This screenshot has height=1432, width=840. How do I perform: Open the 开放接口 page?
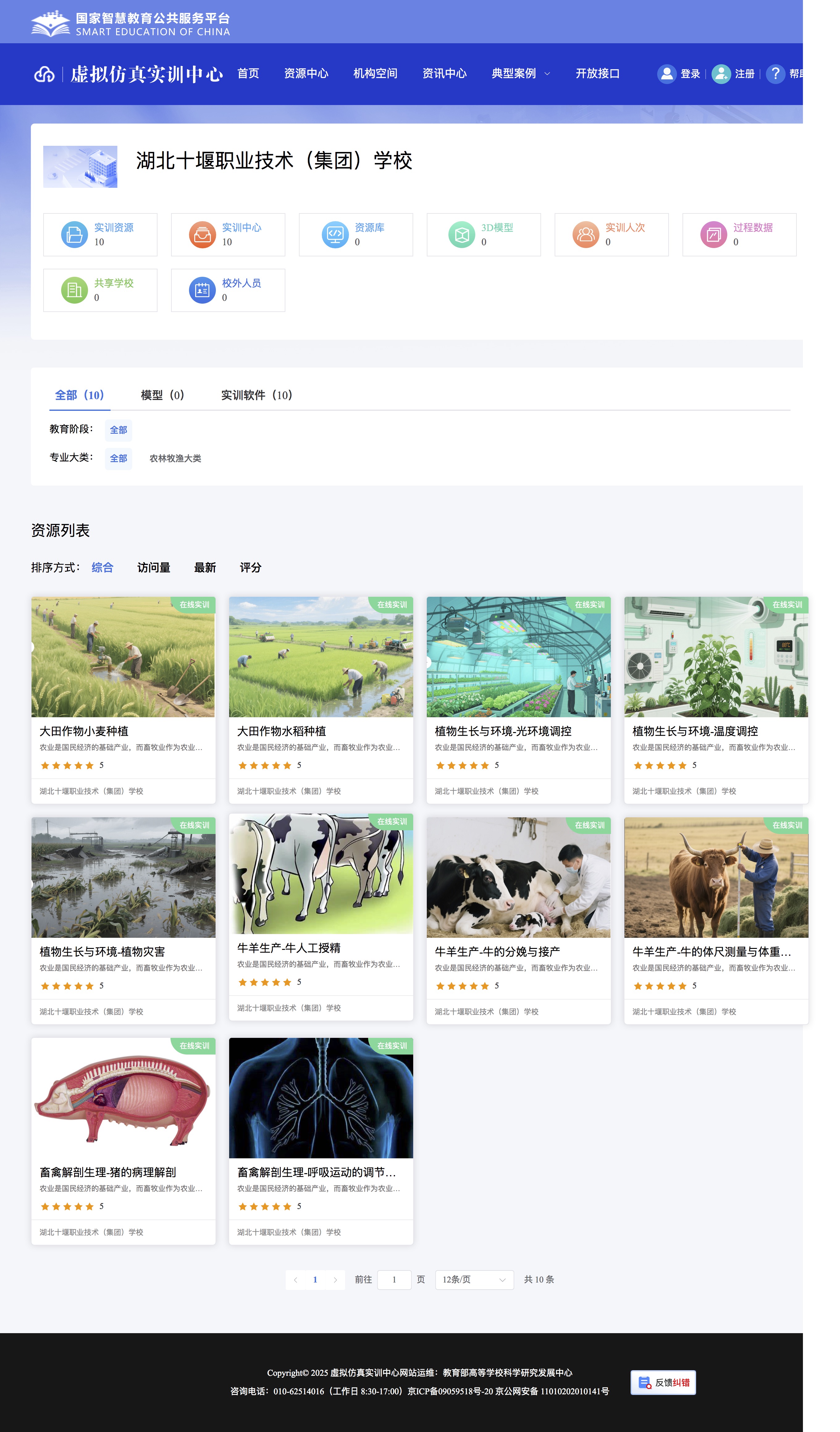(x=597, y=73)
